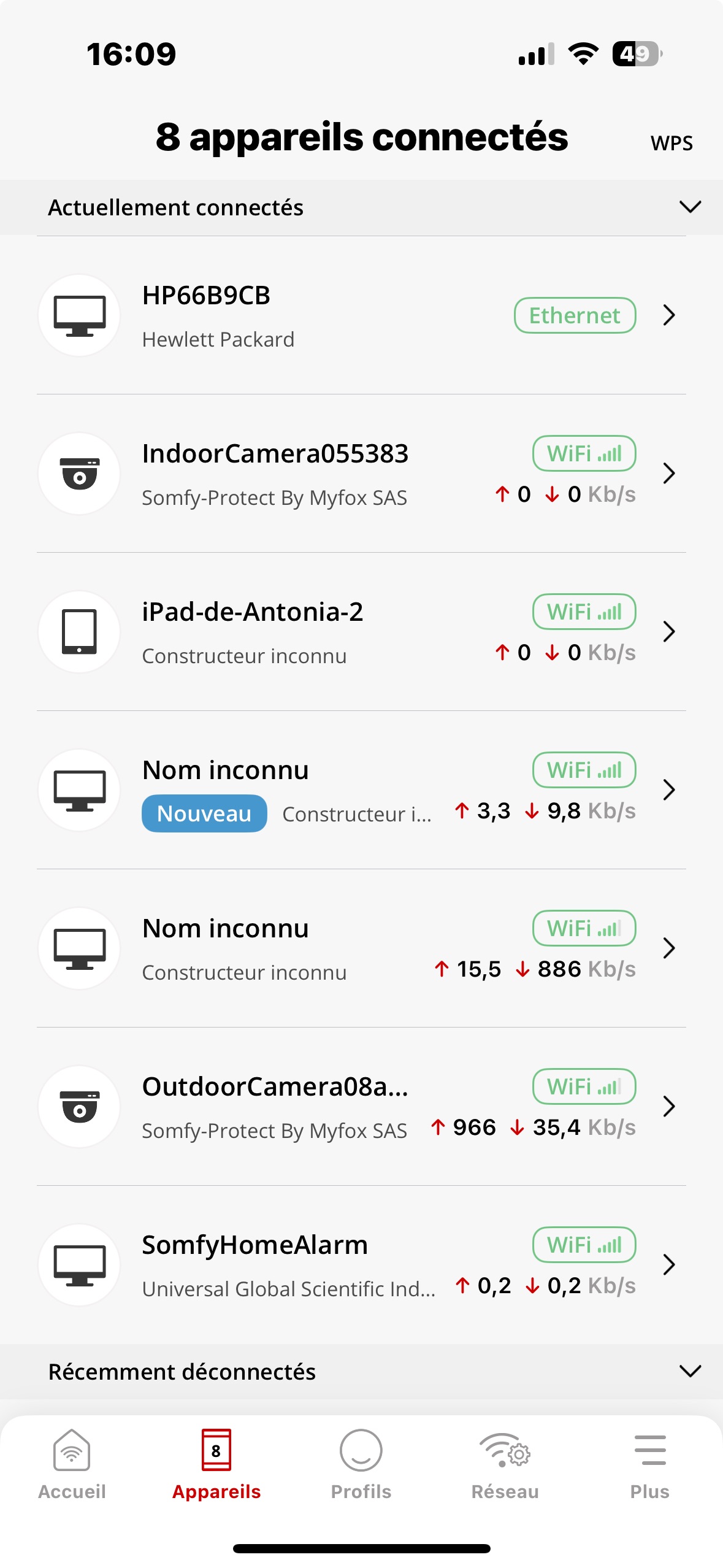This screenshot has width=723, height=1568.
Task: Expand the Récemment déconnectés section
Action: (690, 1372)
